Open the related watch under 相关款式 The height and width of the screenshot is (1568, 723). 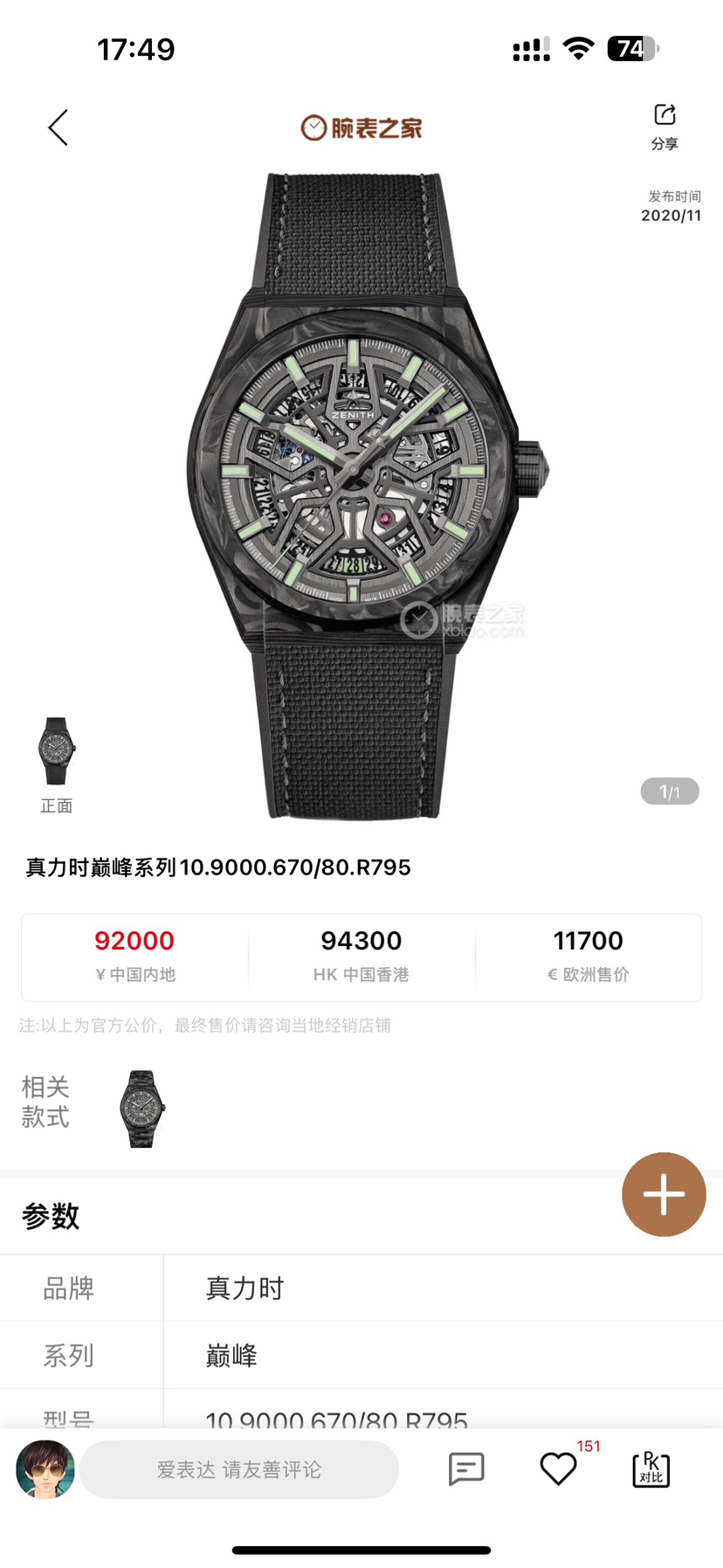tap(141, 1108)
